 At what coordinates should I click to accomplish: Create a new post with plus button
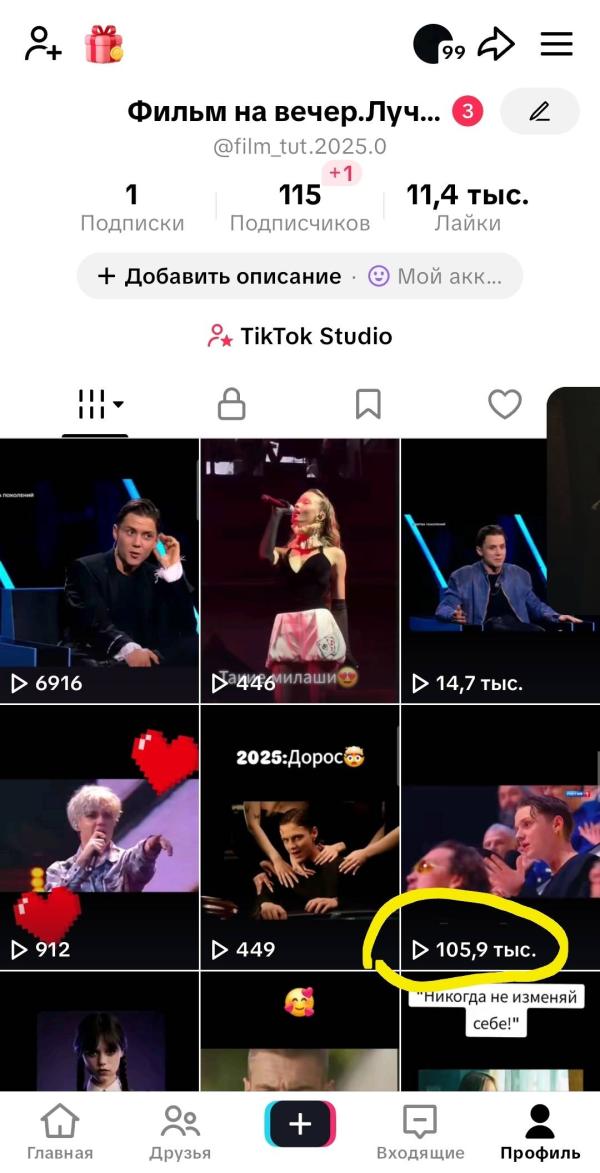coord(300,1125)
